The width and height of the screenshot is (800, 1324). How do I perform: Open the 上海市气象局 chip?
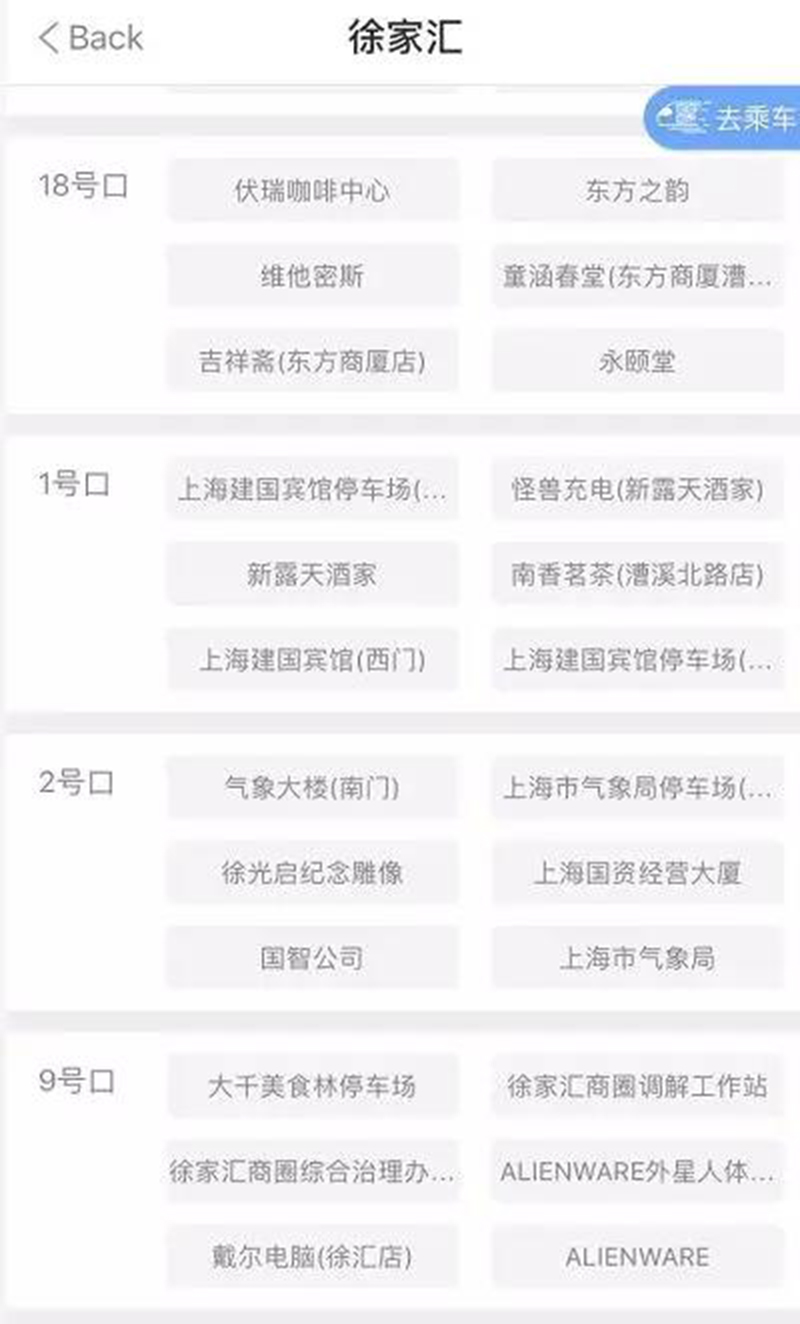coord(637,957)
